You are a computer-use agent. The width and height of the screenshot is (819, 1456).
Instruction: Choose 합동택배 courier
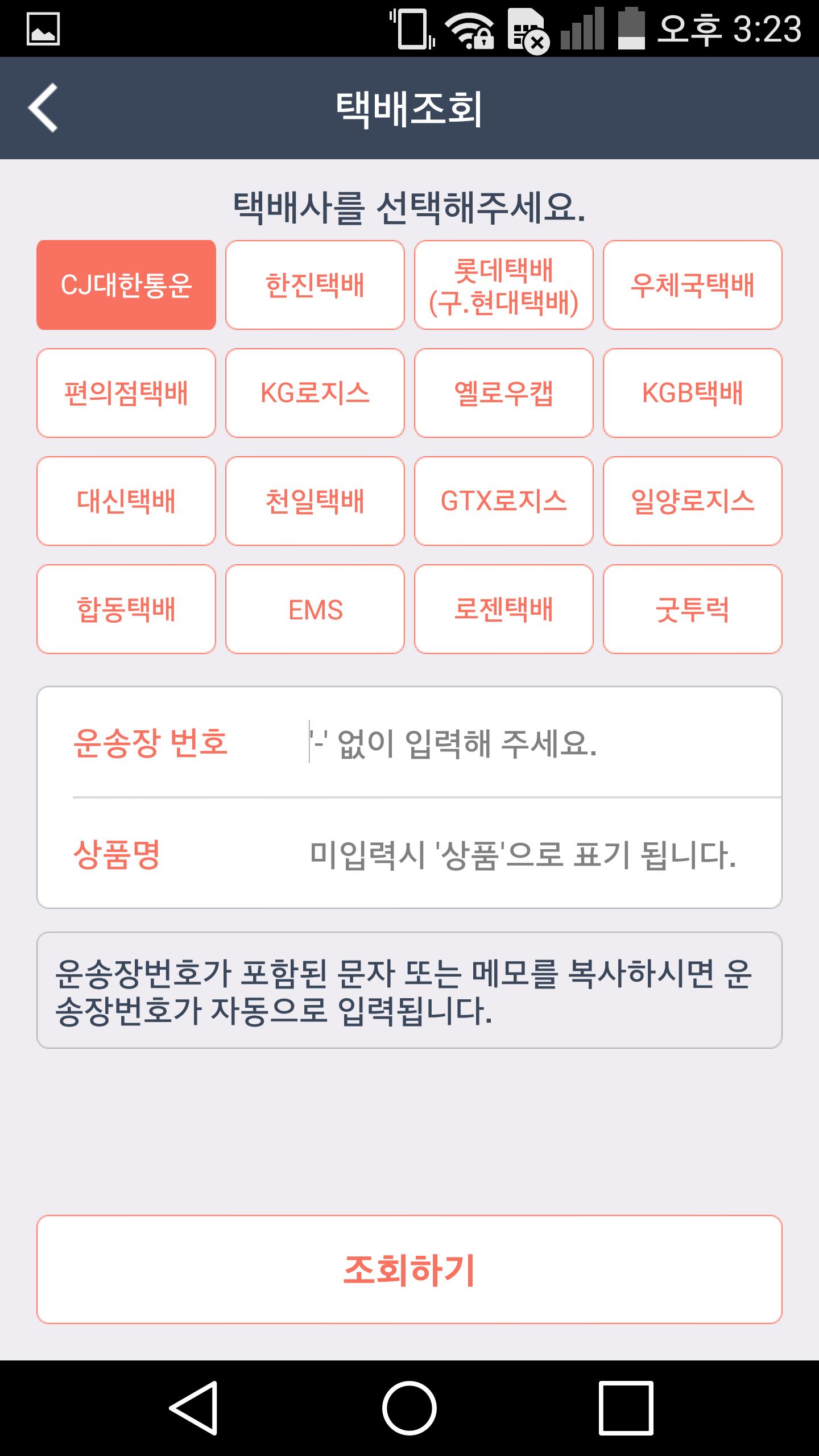coord(126,609)
